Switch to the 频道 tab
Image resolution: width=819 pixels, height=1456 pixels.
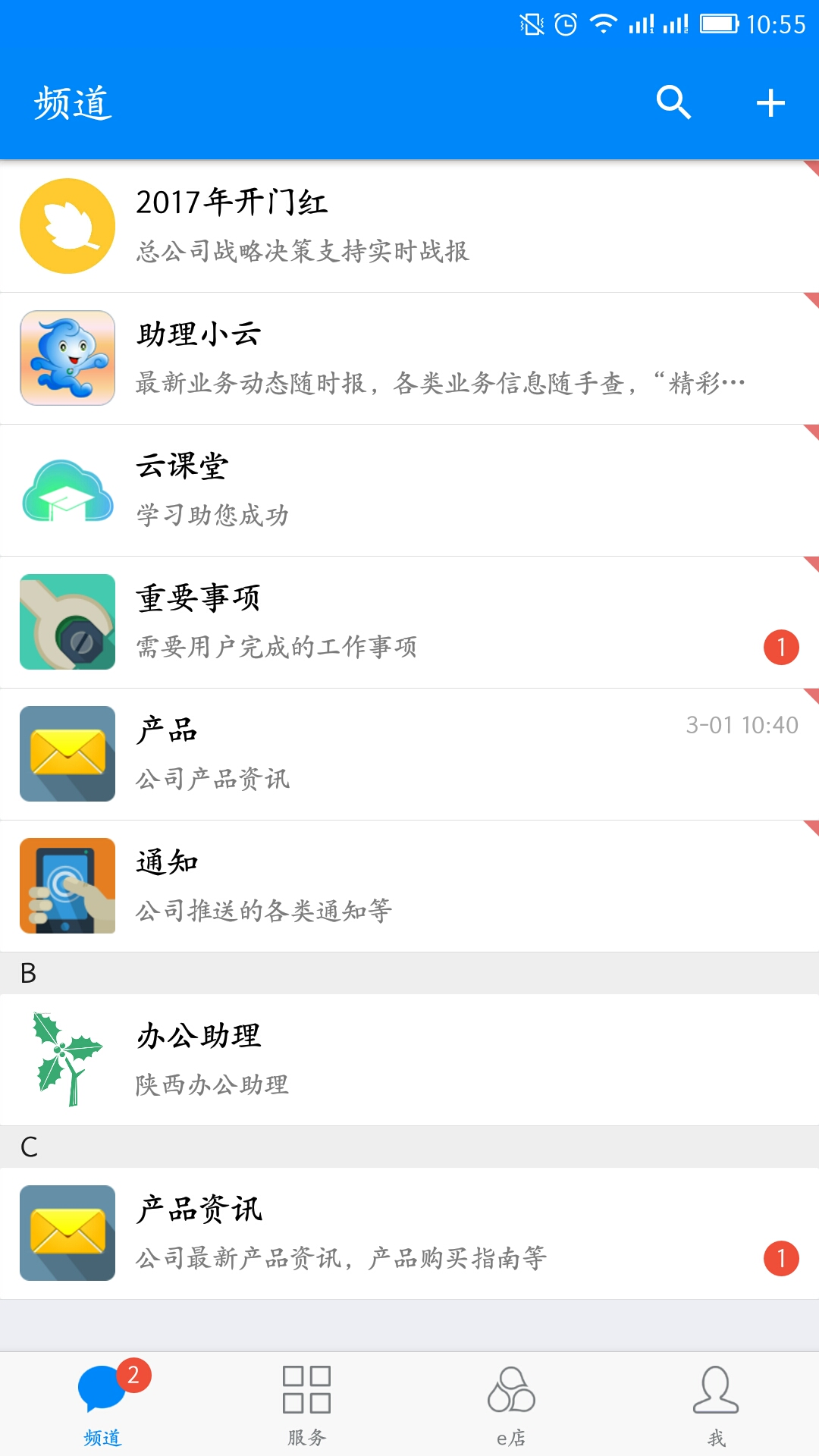point(102,1404)
